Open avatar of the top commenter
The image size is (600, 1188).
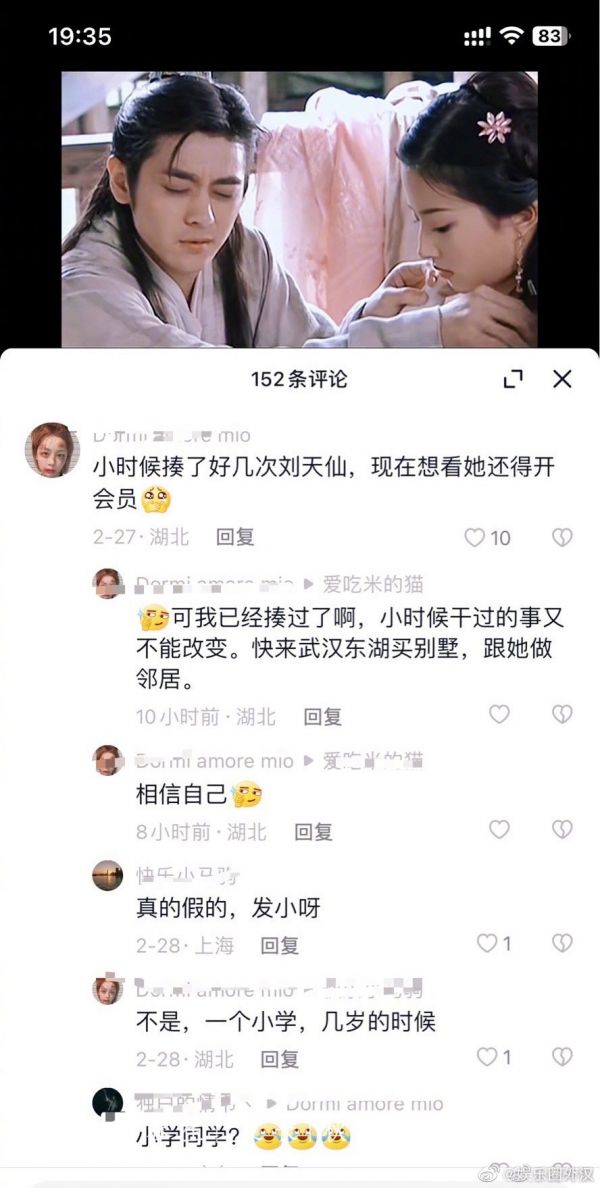[52, 450]
